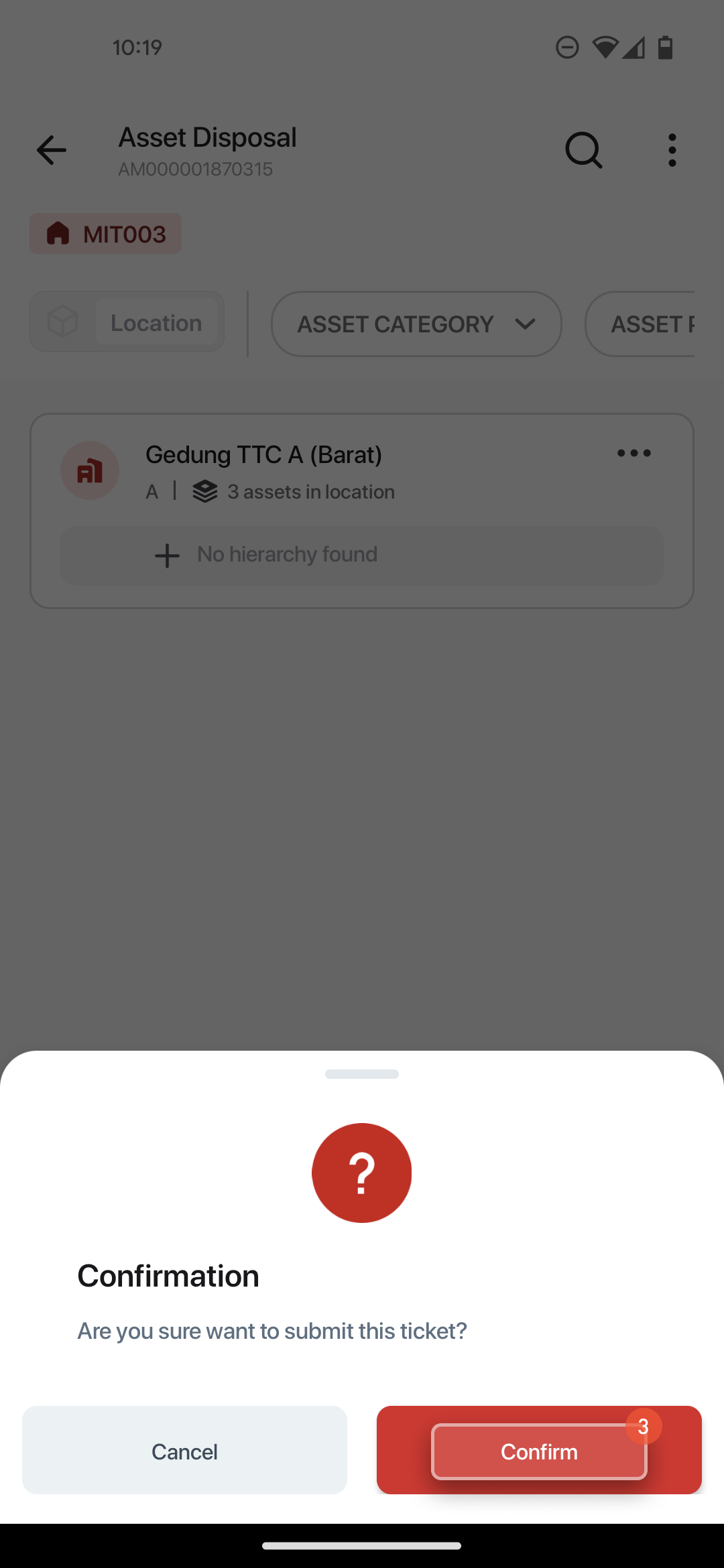
Task: Expand the Asset Category dropdown
Action: 416,324
